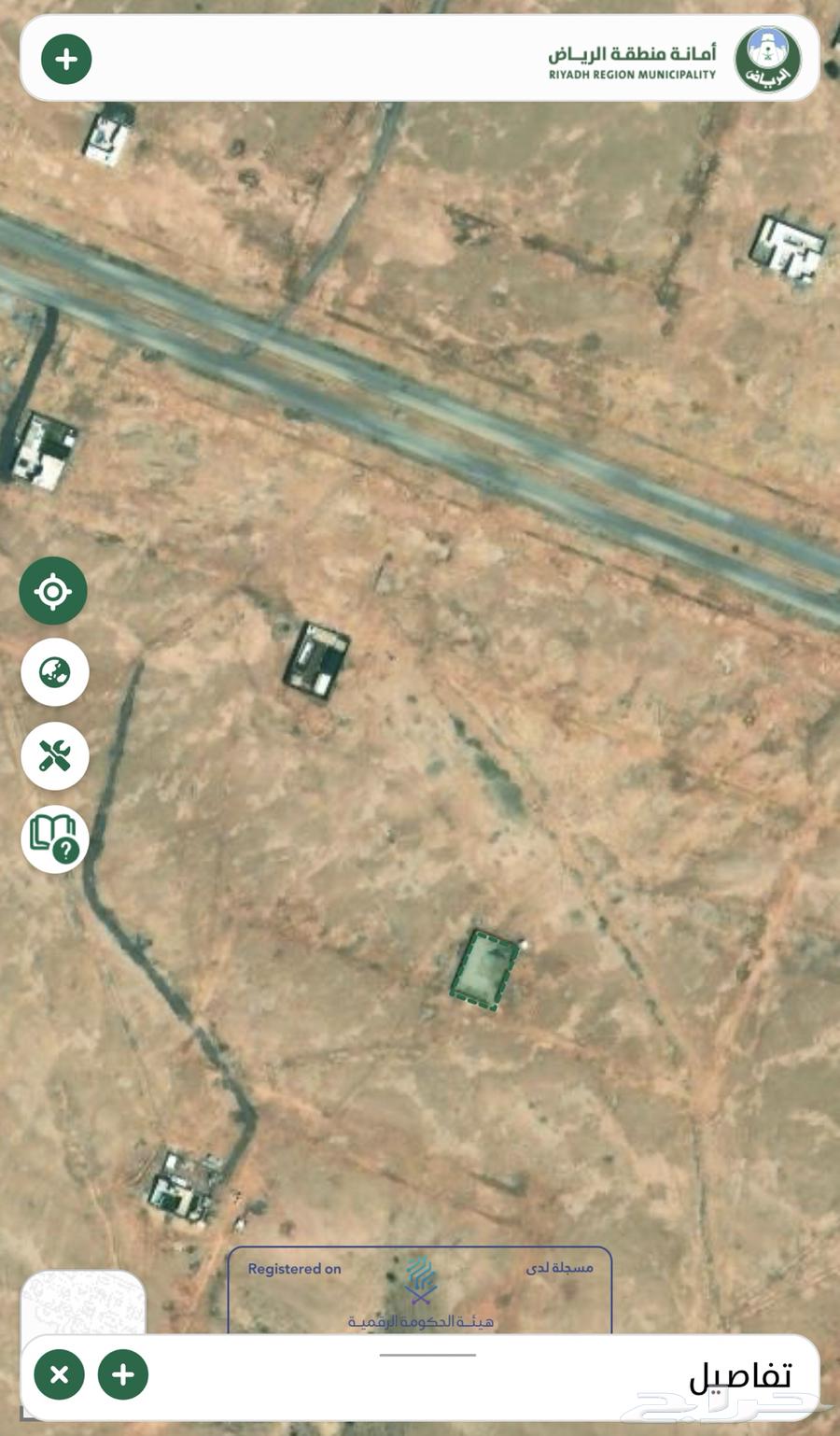840x1436 pixels.
Task: Expand the details panel using its handle
Action: point(427,1354)
